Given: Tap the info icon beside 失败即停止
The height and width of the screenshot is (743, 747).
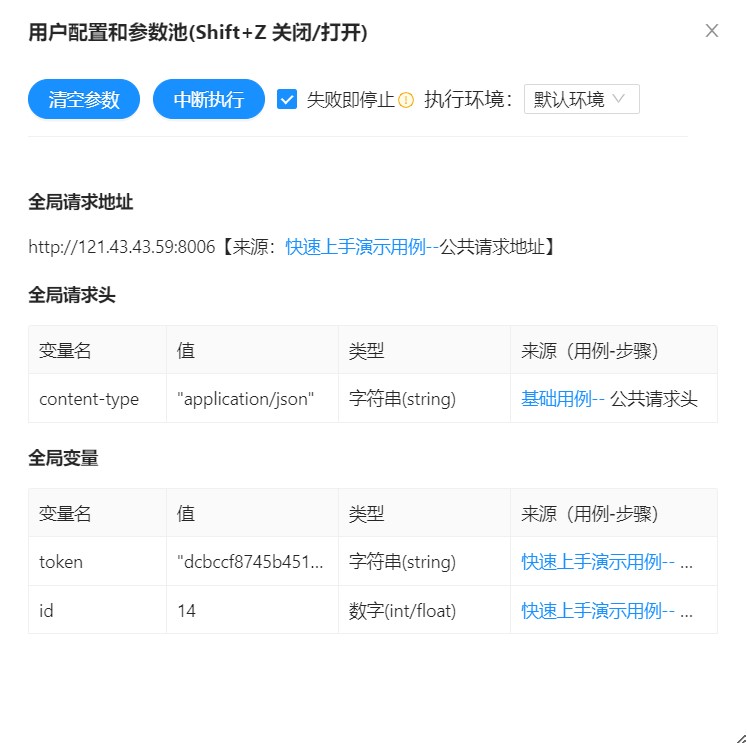Looking at the screenshot, I should click(x=406, y=100).
